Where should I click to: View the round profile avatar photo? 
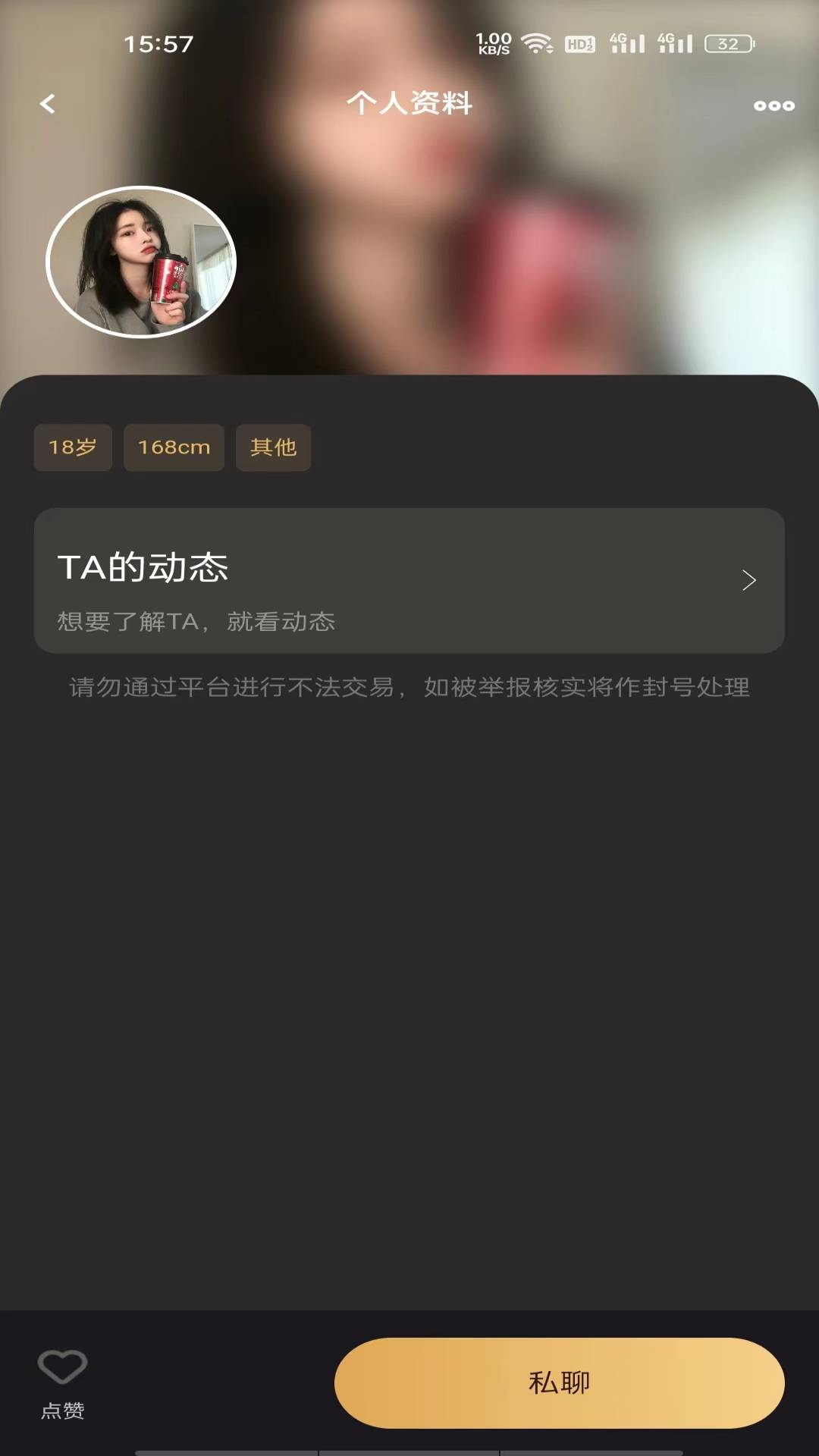coord(141,262)
